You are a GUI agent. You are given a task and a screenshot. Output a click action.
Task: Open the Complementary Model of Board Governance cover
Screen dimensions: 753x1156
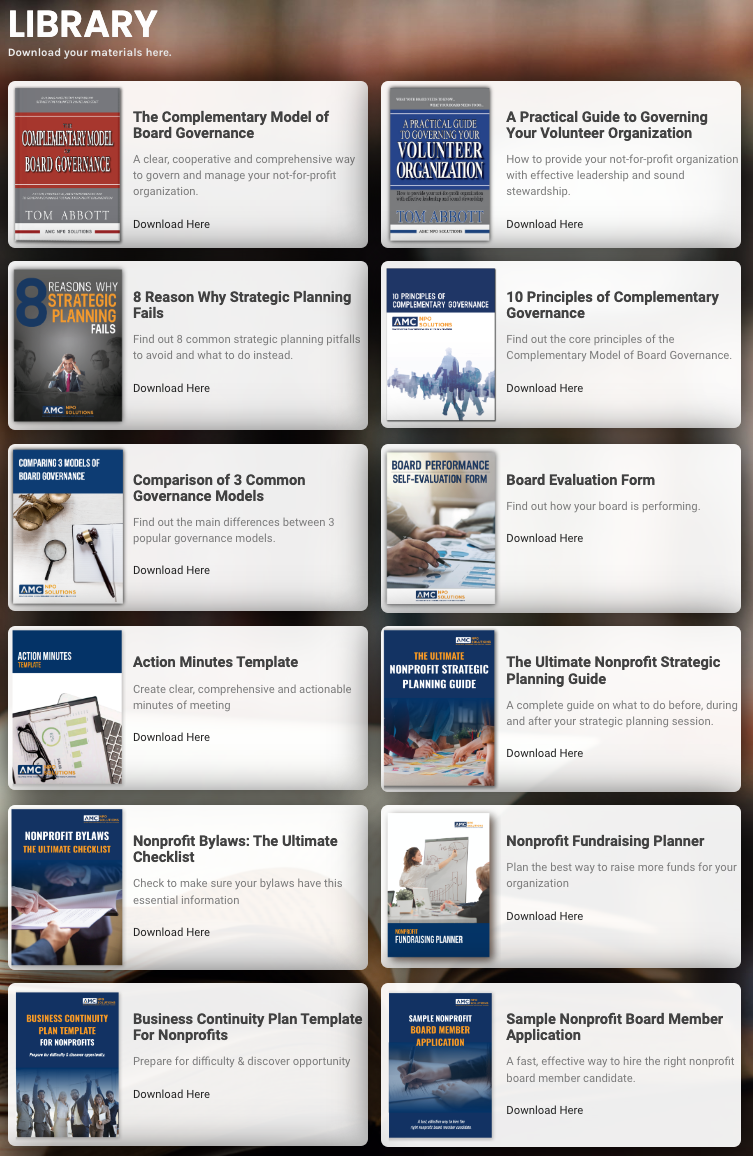coord(67,164)
